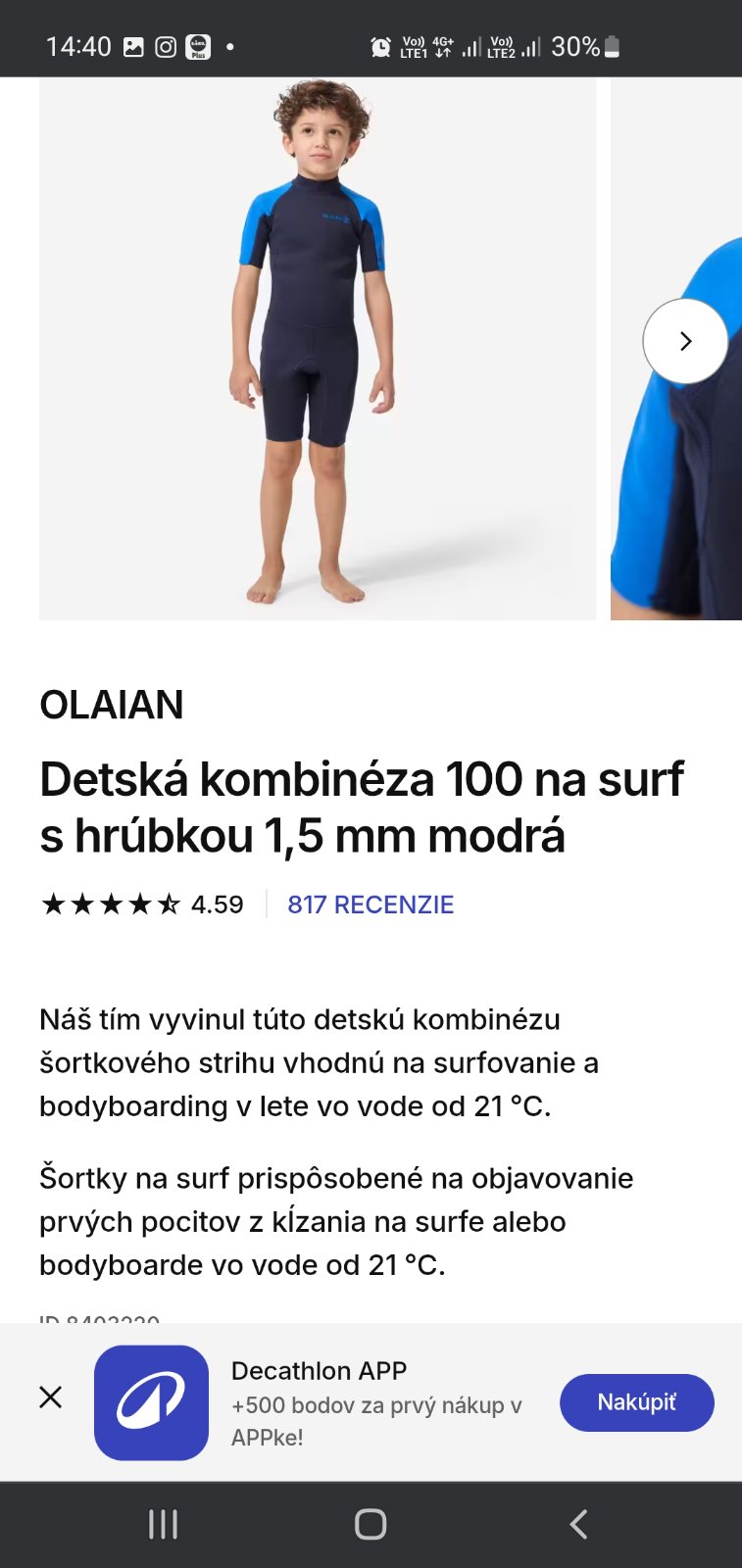The height and width of the screenshot is (1568, 742).
Task: Show the next product image
Action: click(x=685, y=341)
